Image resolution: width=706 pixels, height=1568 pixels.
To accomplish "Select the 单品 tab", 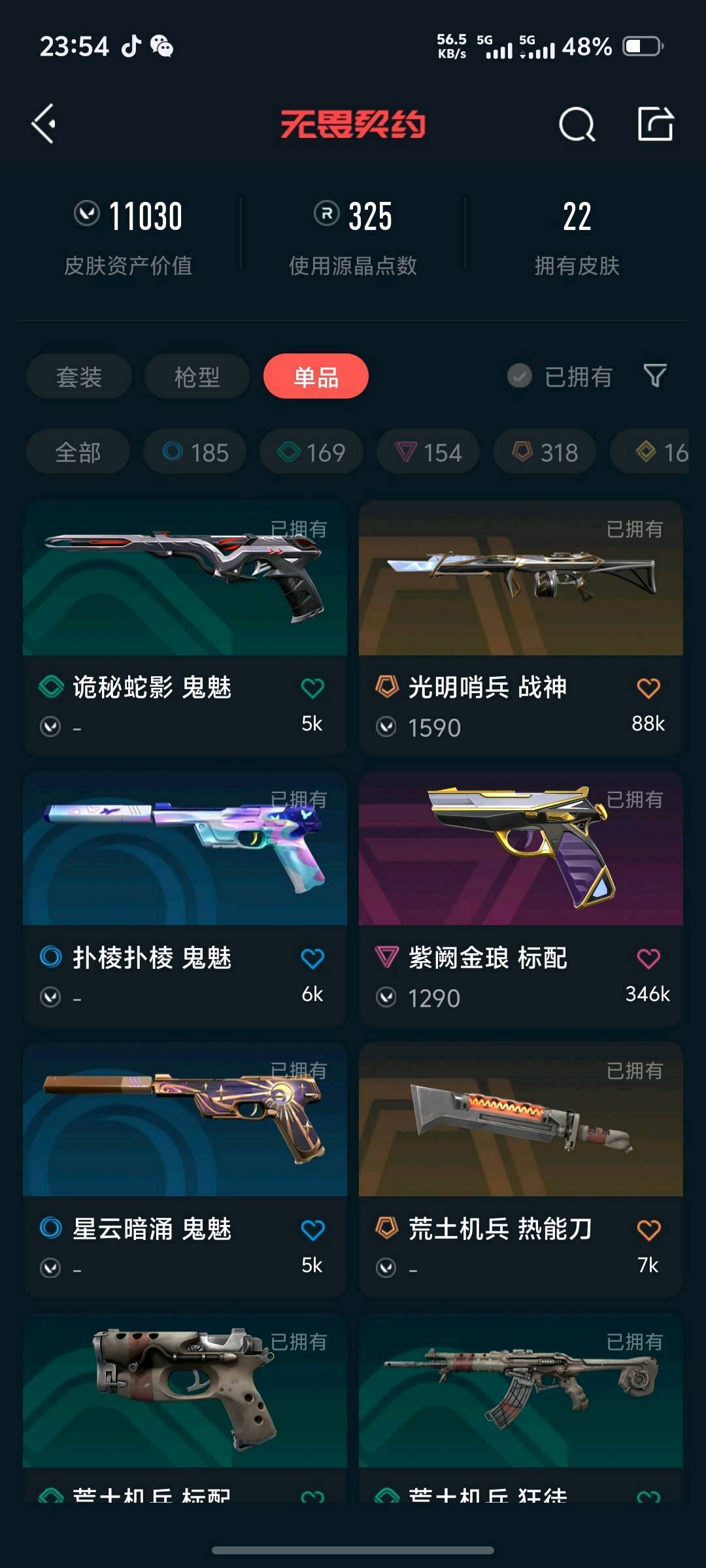I will coord(316,376).
